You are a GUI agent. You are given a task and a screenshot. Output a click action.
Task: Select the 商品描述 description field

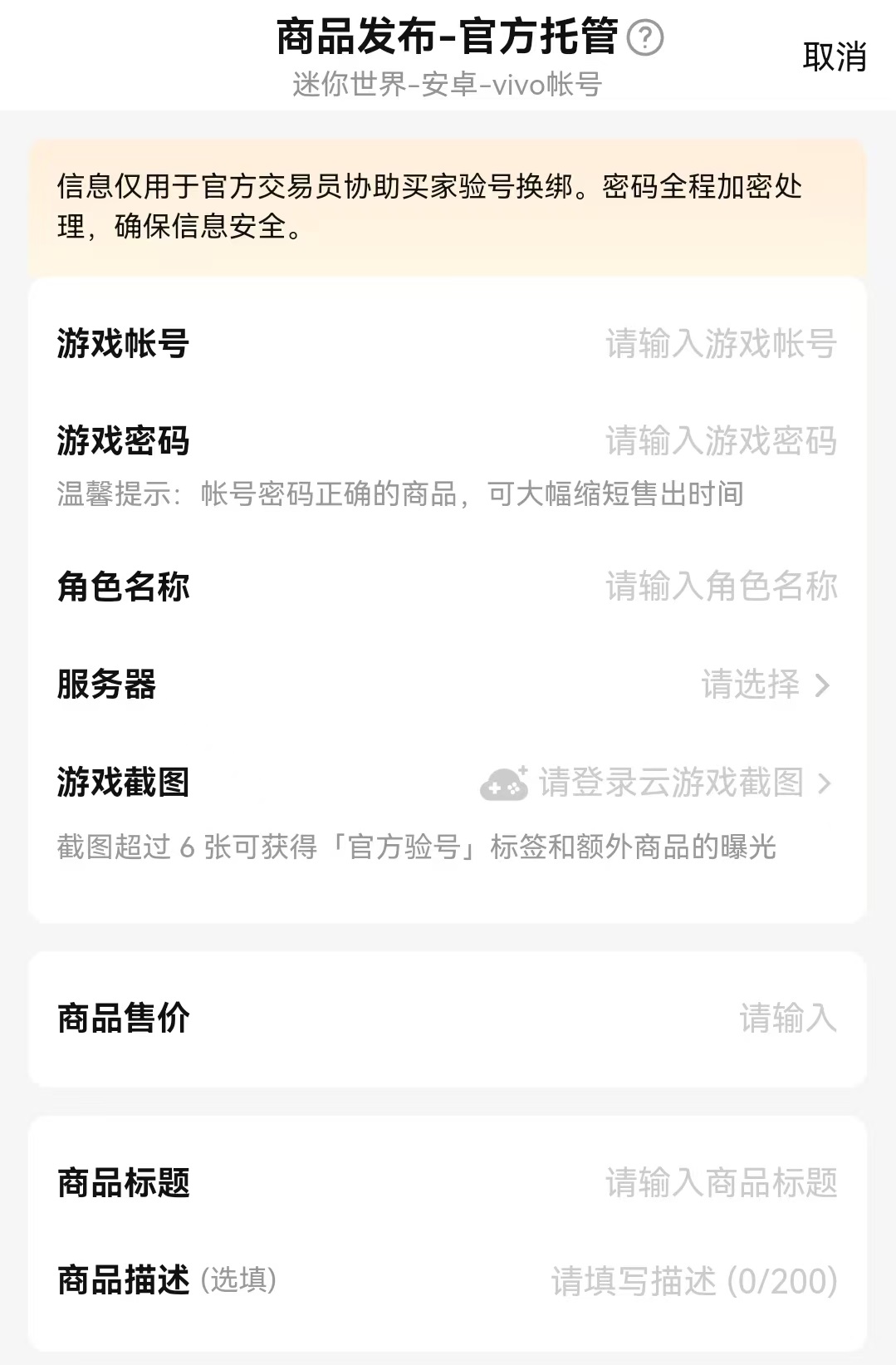693,1281
